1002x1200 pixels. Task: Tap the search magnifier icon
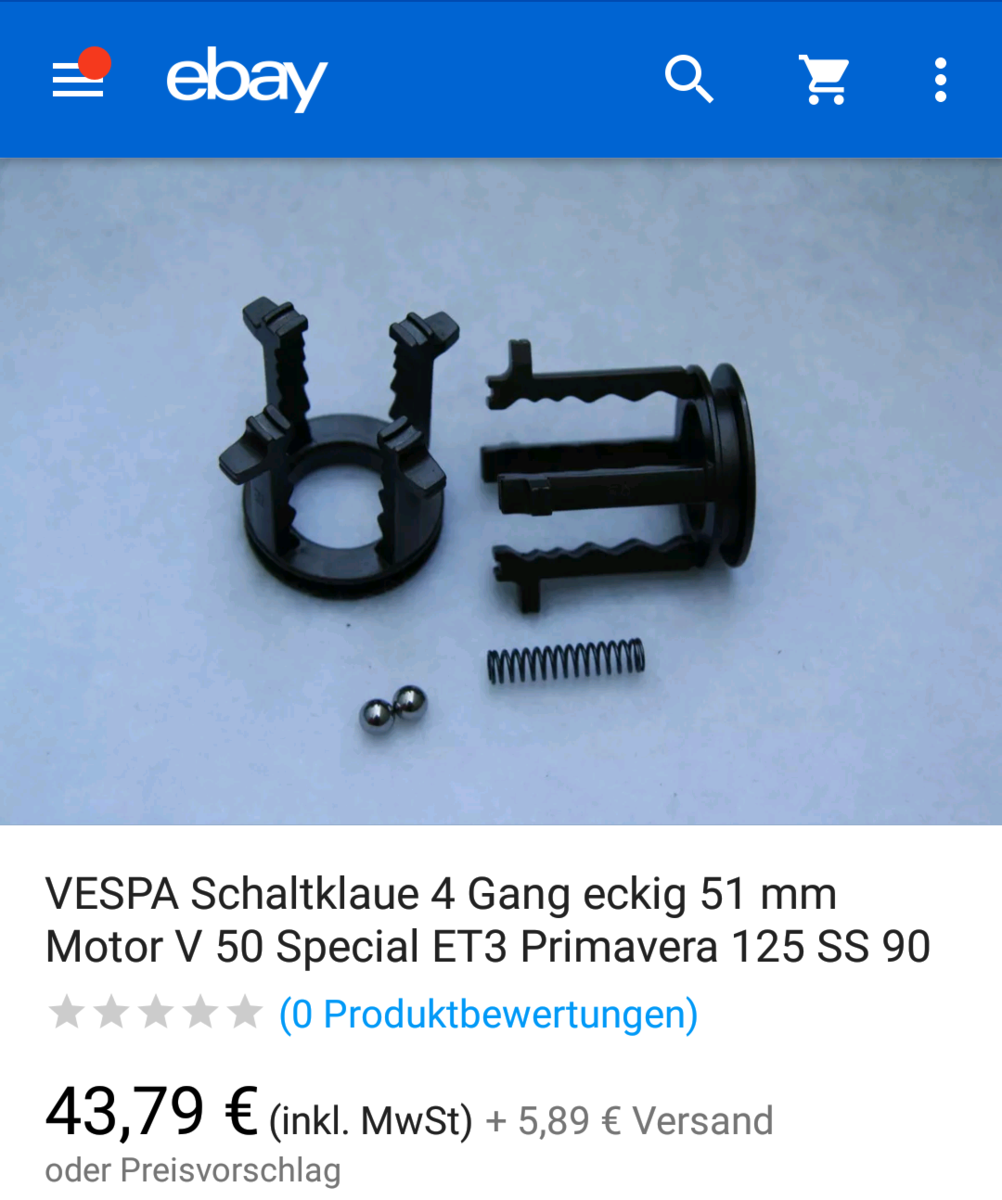pyautogui.click(x=689, y=79)
